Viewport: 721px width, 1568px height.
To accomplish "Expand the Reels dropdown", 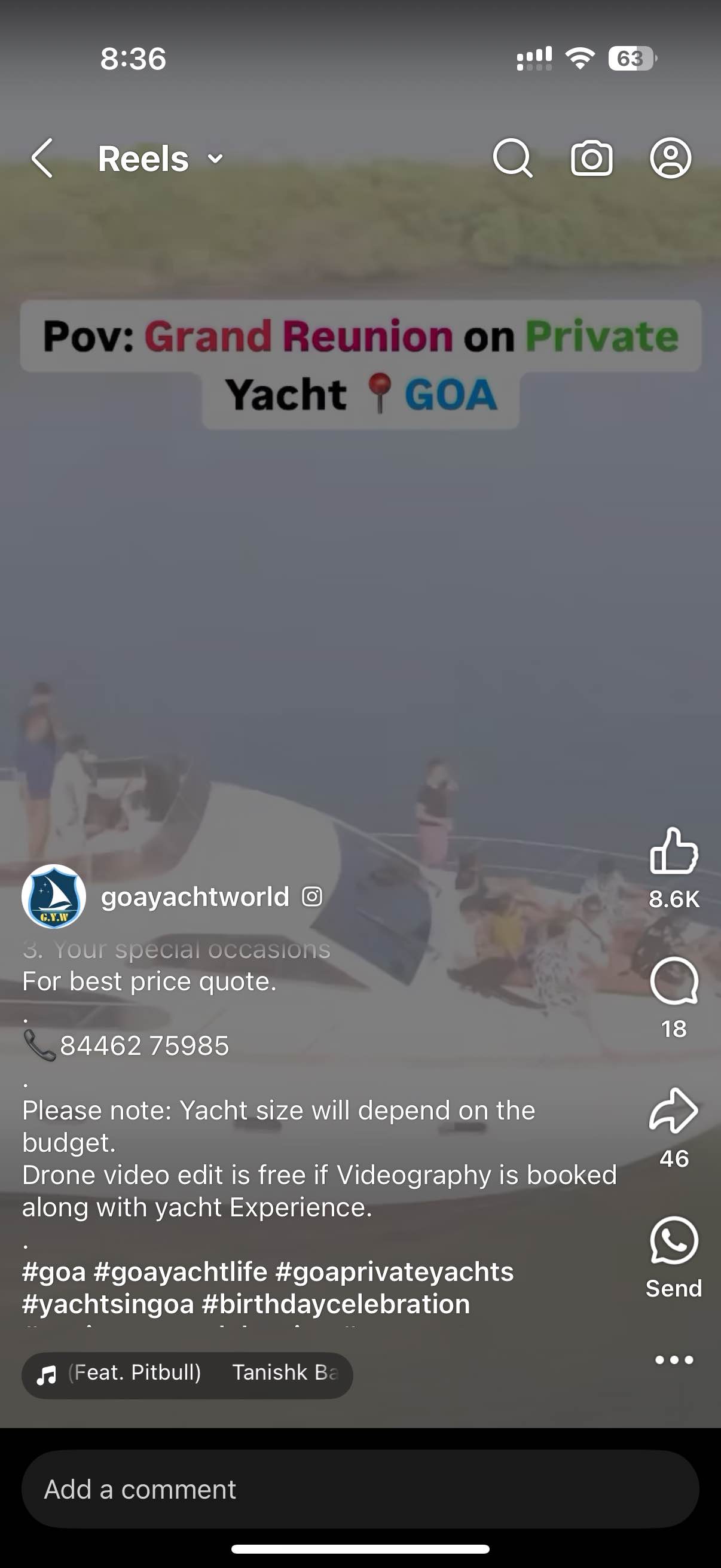I will coord(215,159).
